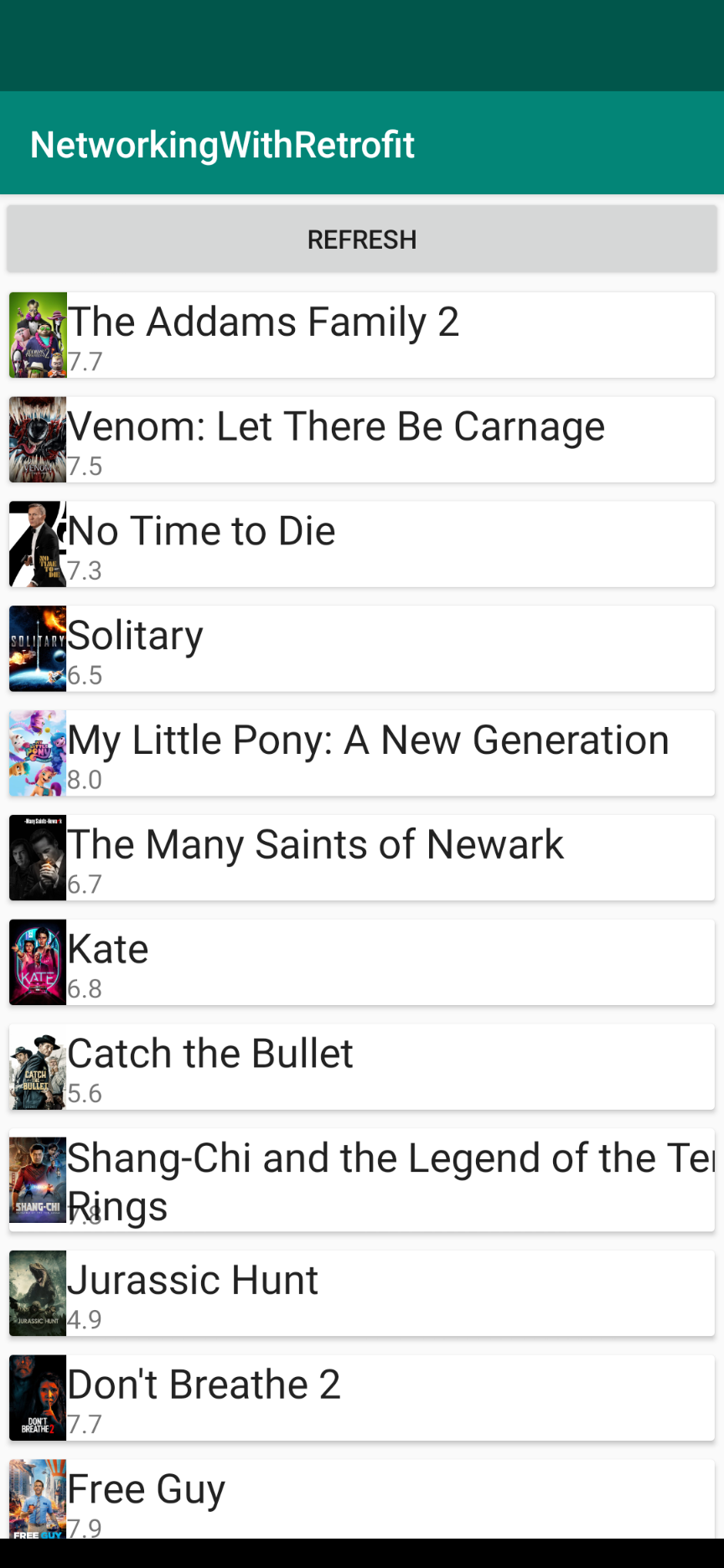This screenshot has height=1568, width=724.
Task: Select the Jurassic Hunt row
Action: [362, 1293]
